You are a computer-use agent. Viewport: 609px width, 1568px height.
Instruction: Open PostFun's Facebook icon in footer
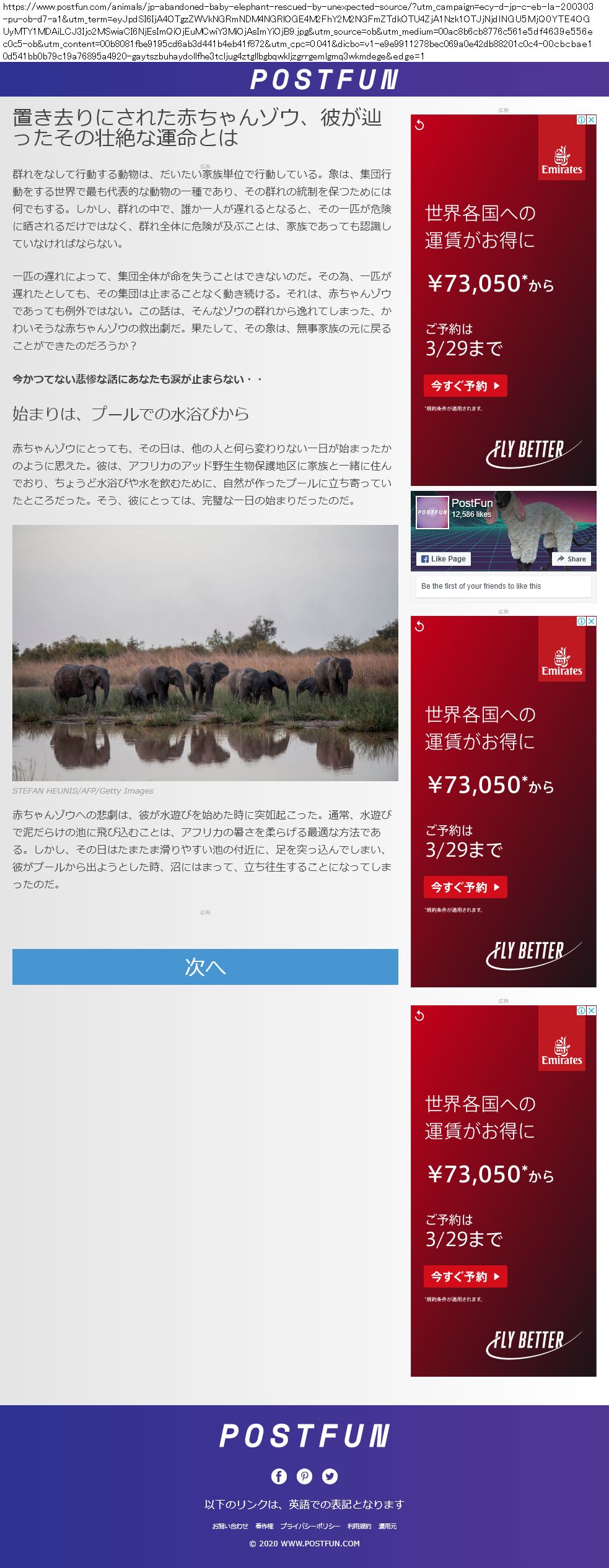coord(279,1476)
